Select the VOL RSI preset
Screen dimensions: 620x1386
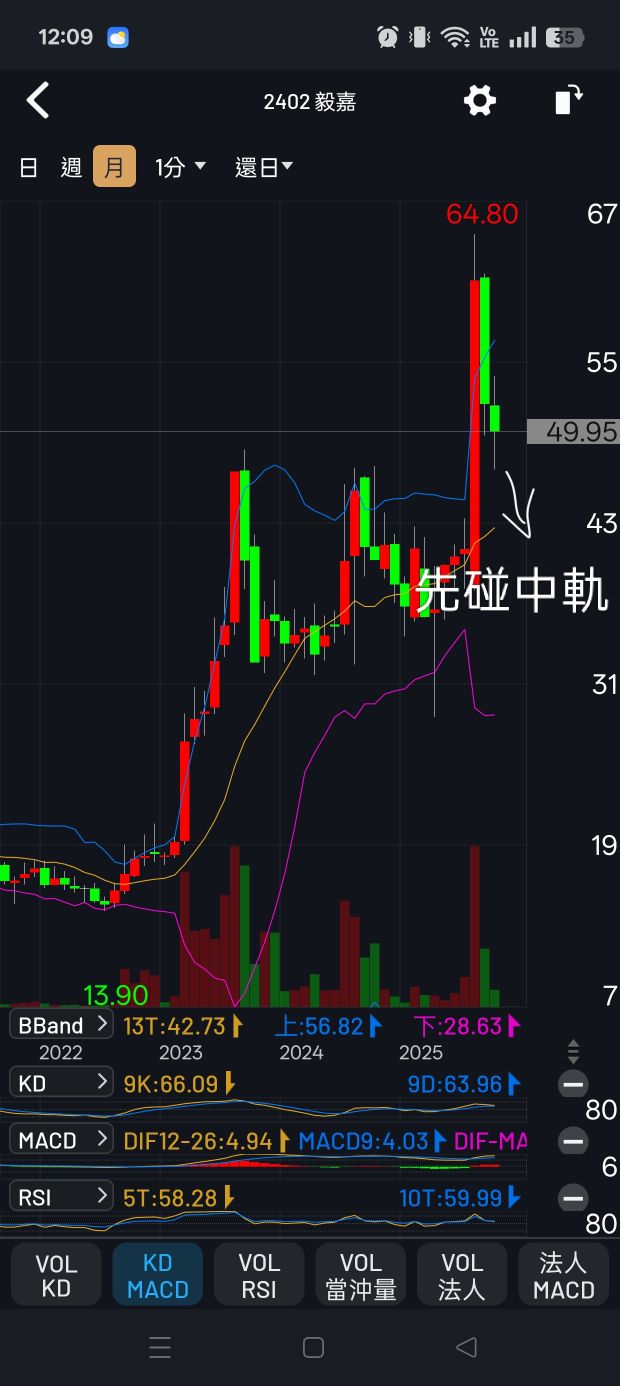(259, 1276)
